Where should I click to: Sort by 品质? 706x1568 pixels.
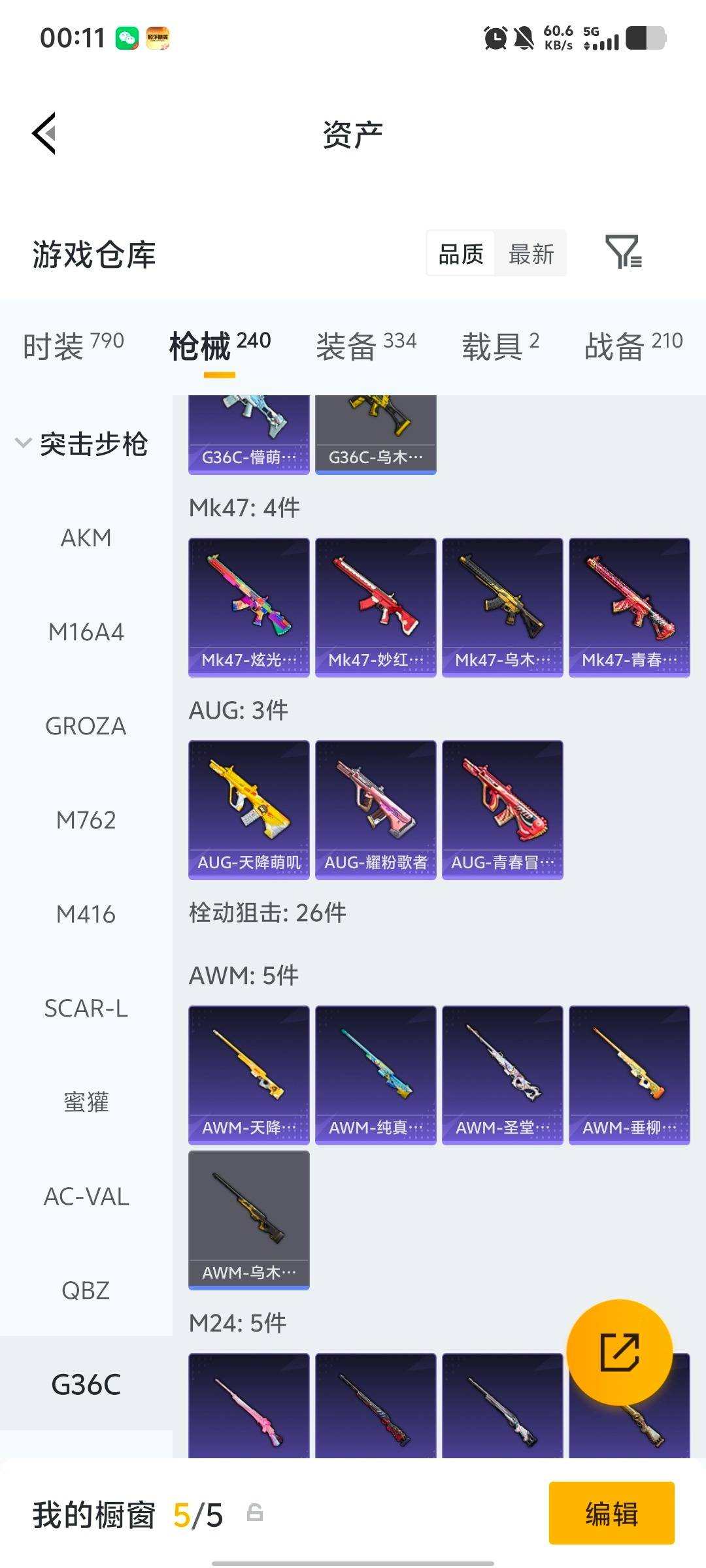click(x=461, y=254)
